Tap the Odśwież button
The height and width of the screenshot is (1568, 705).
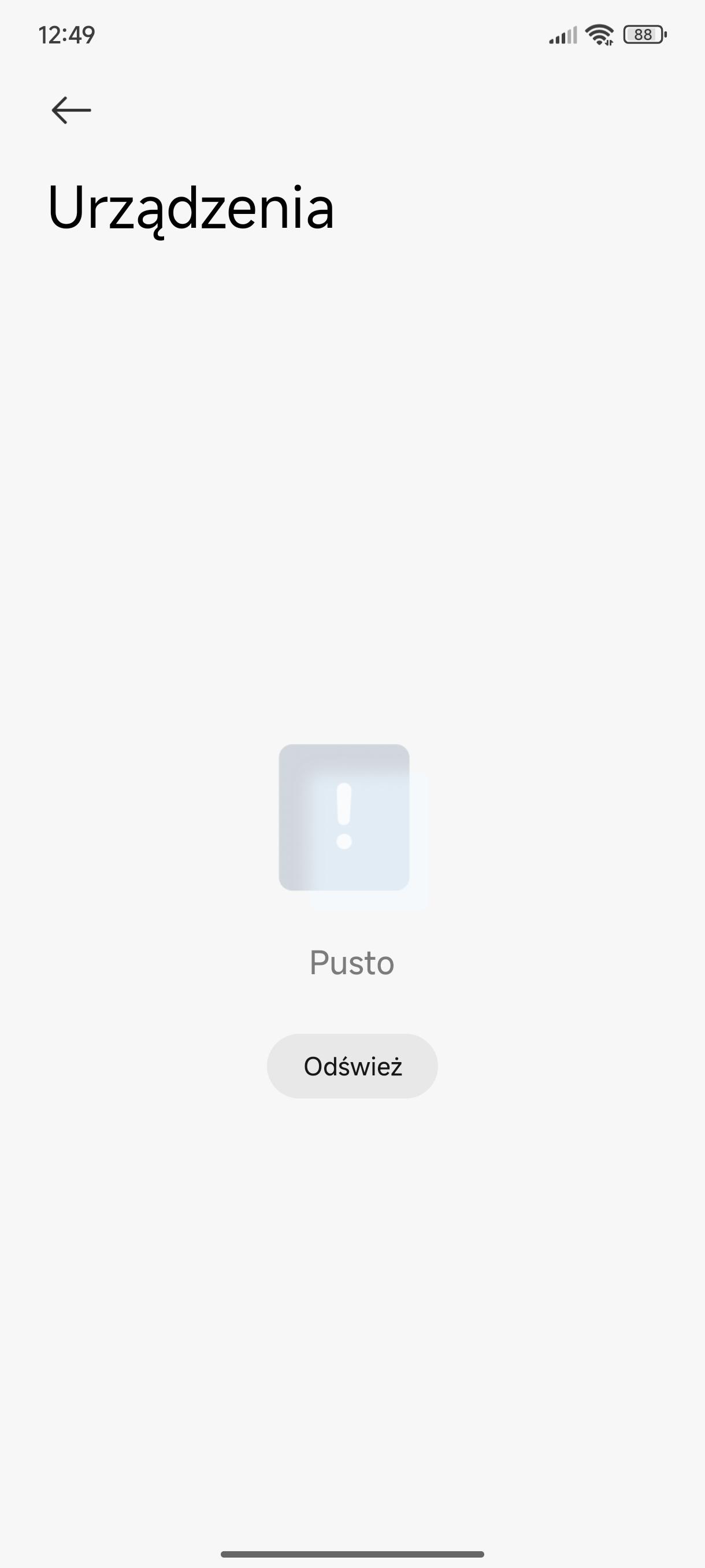coord(352,1066)
